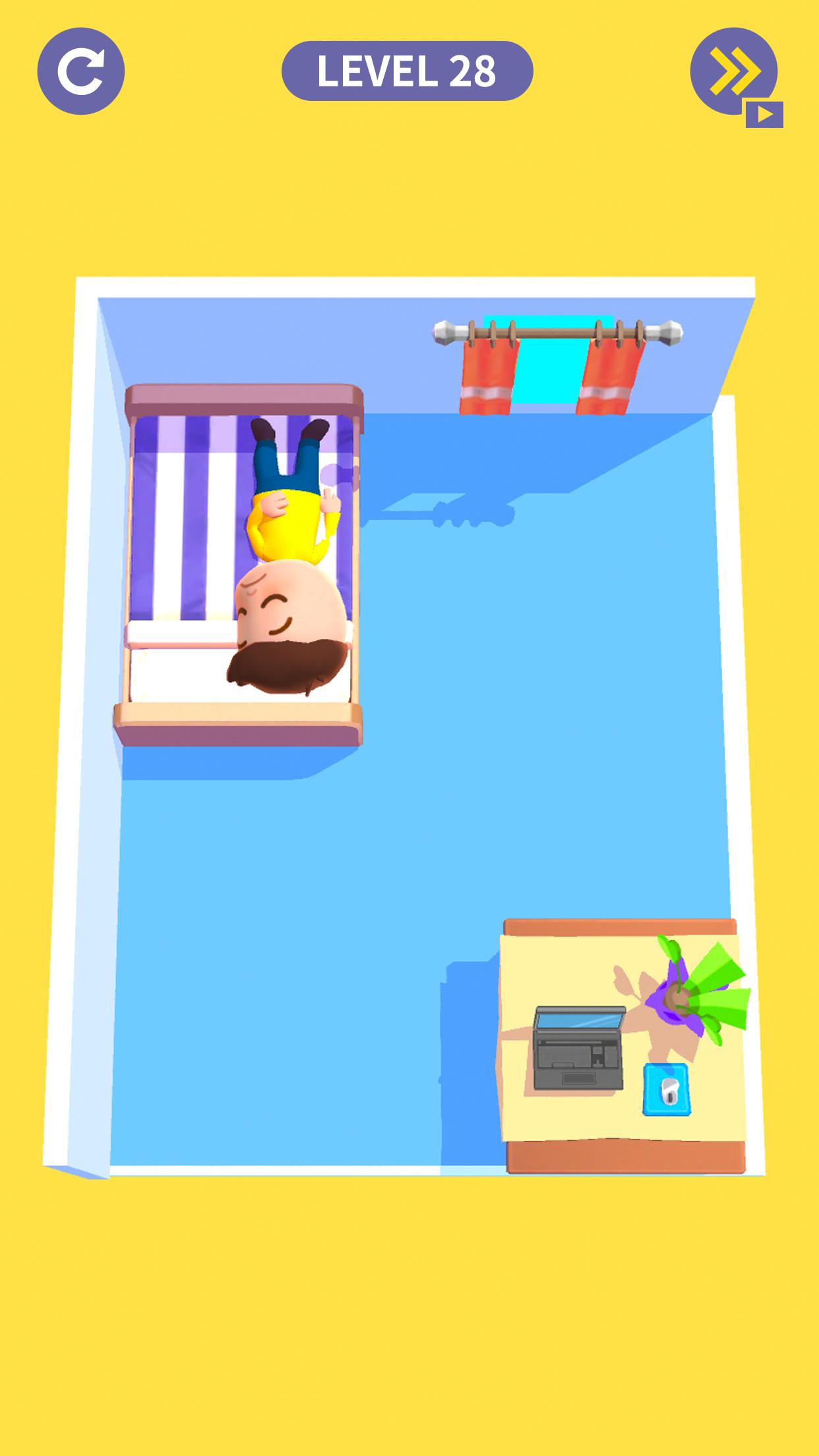Tap the laptop on the desk
Image resolution: width=819 pixels, height=1456 pixels.
tap(578, 1047)
